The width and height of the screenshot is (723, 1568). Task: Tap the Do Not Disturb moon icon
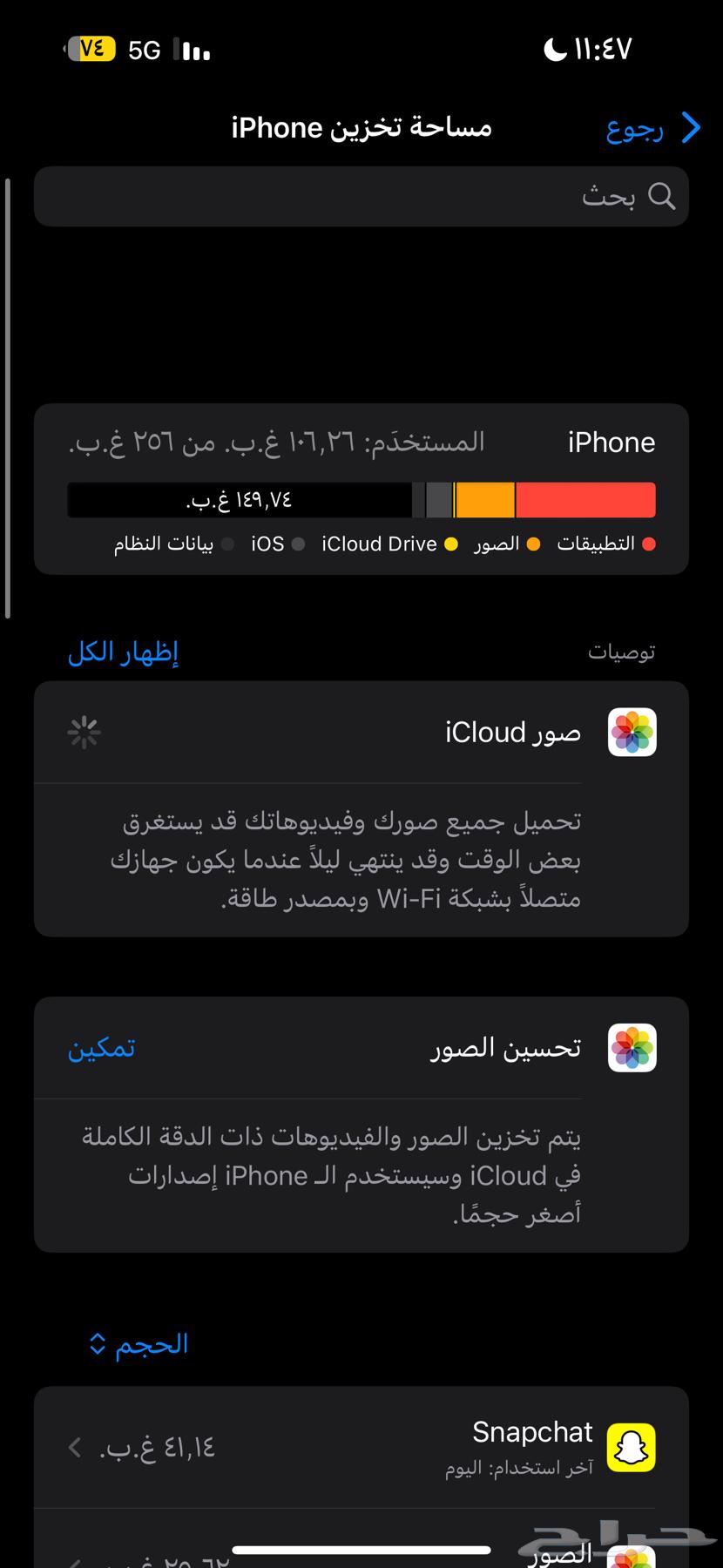click(555, 50)
